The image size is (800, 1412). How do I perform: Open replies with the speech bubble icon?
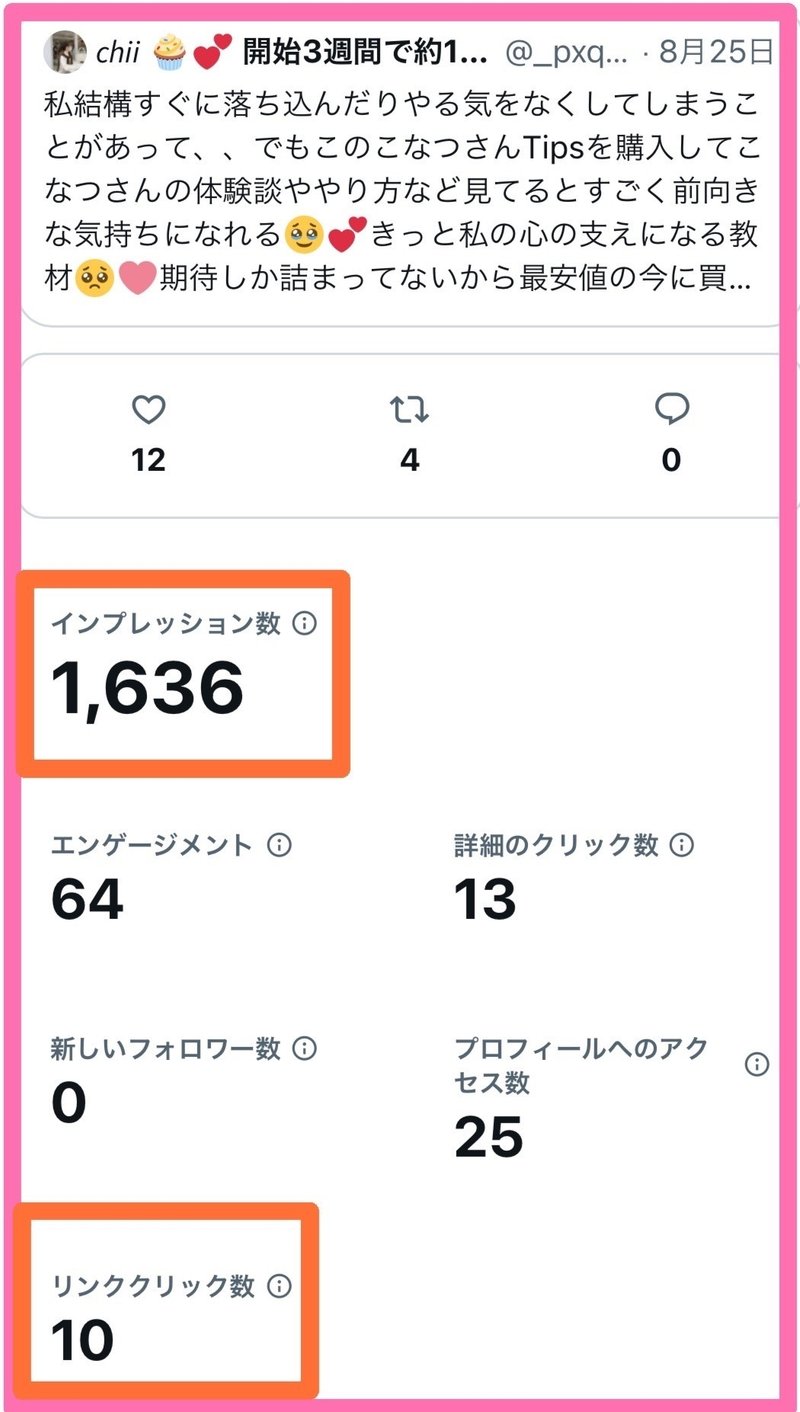click(x=673, y=407)
